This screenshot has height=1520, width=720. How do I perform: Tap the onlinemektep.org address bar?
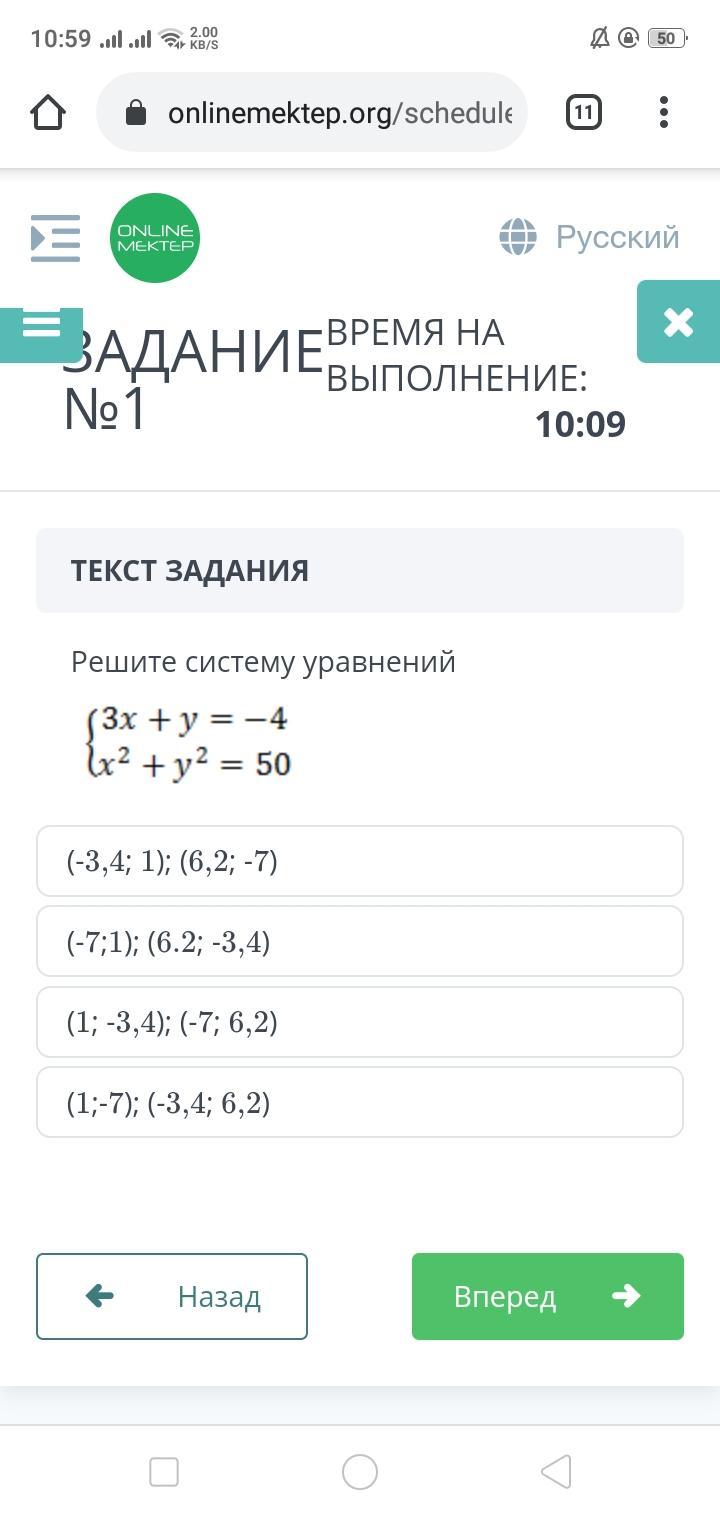click(x=320, y=113)
